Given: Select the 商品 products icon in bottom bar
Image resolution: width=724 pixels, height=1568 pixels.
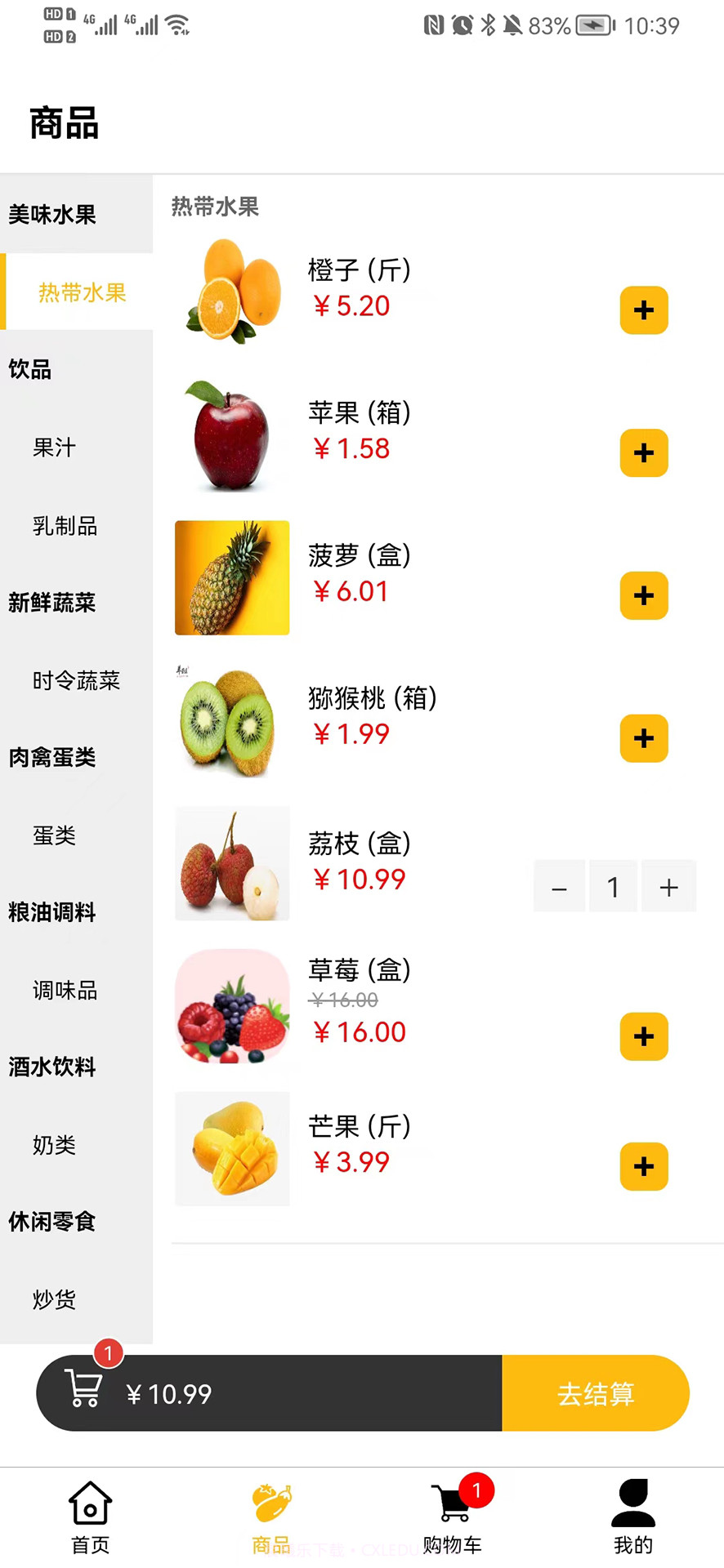Looking at the screenshot, I should coord(272,1503).
